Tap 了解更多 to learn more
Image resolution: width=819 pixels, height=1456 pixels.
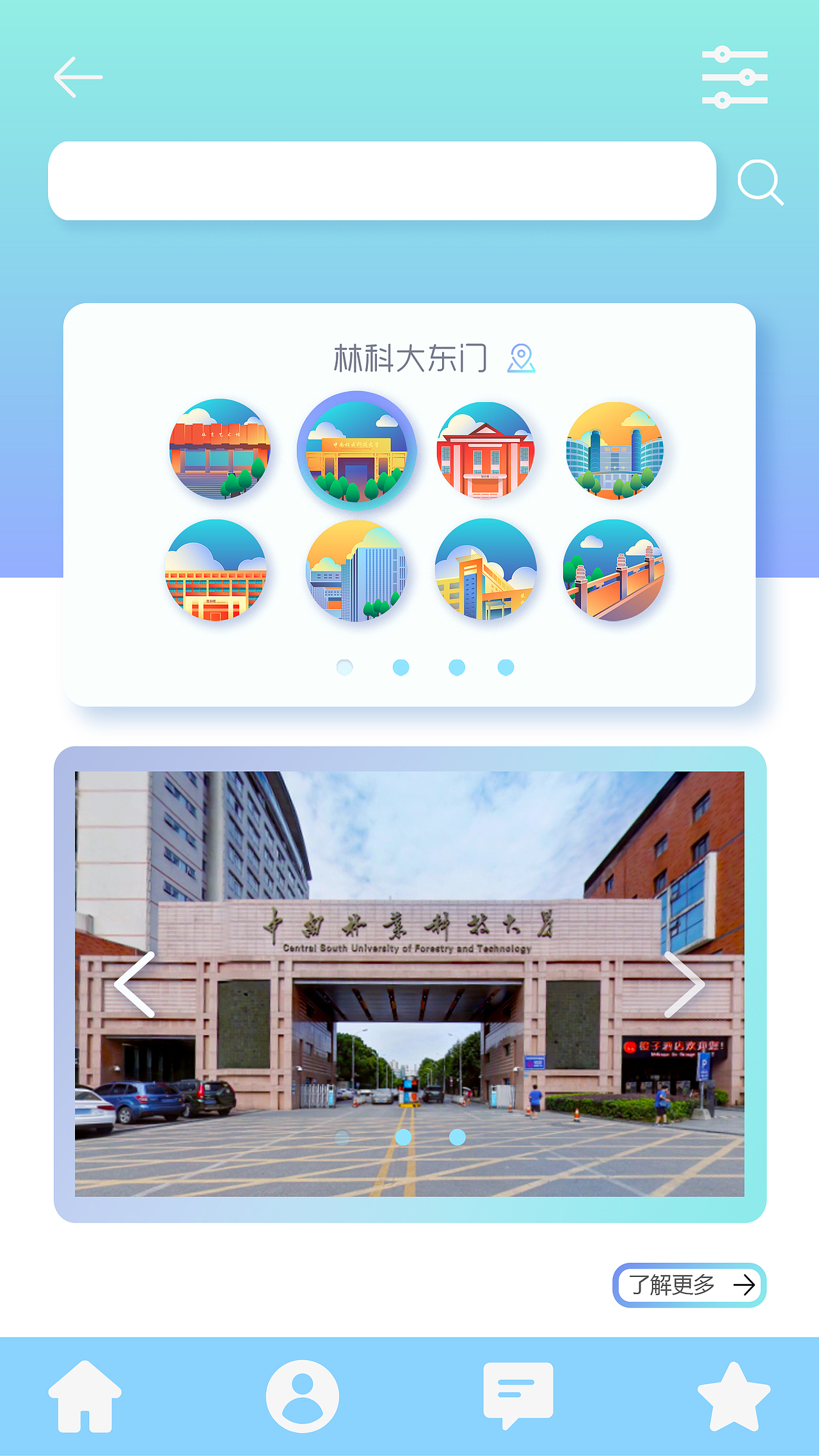[689, 1285]
